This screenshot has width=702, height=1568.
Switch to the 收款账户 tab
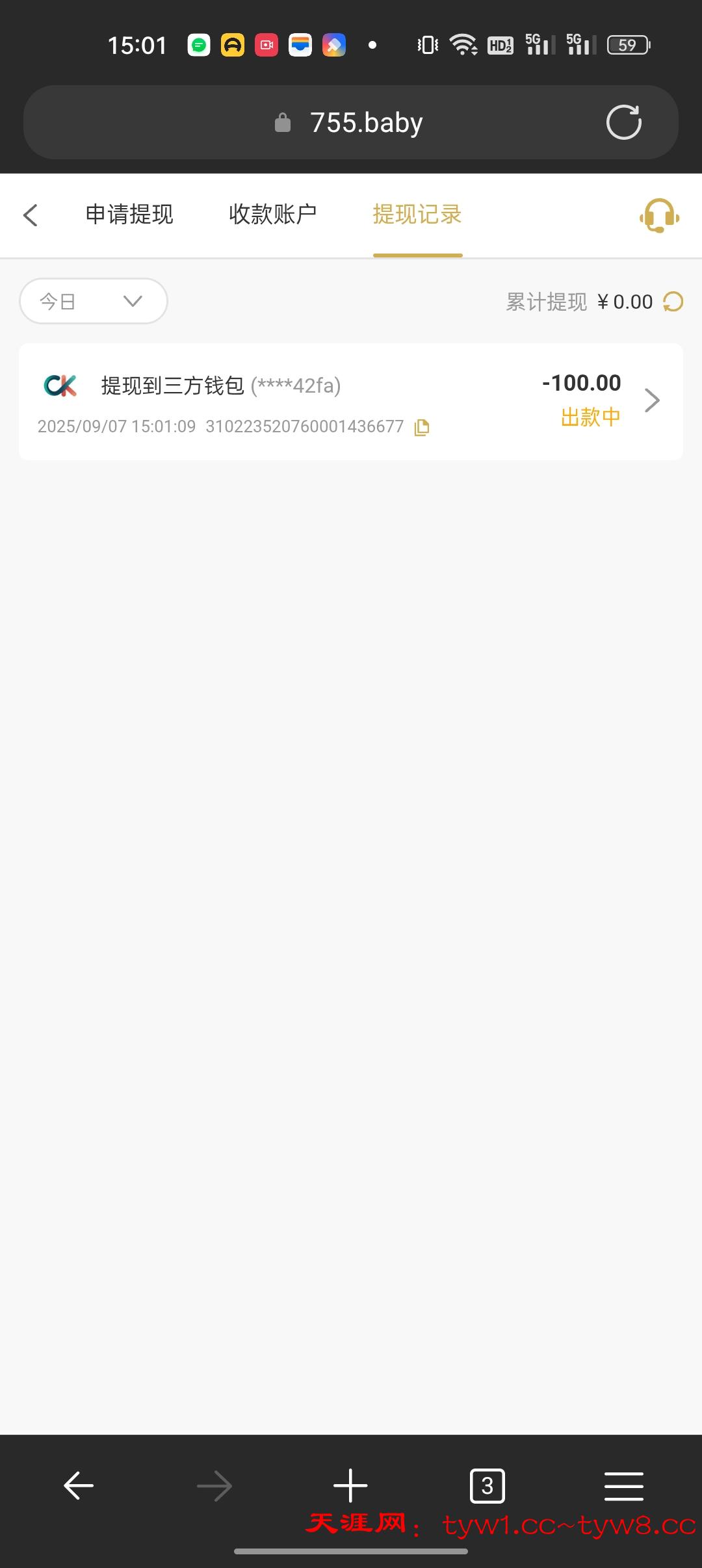273,215
